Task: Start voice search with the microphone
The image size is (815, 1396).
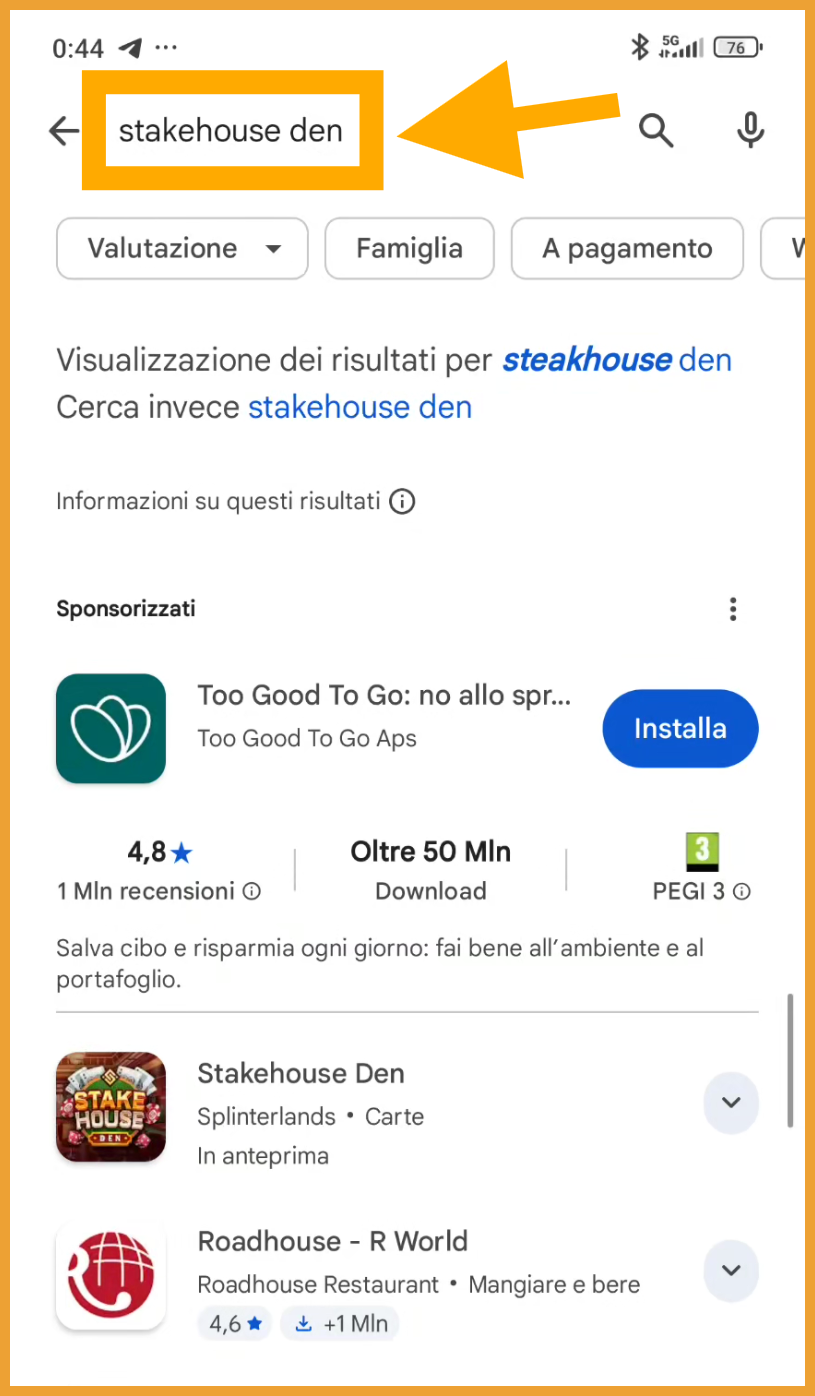Action: [x=750, y=130]
